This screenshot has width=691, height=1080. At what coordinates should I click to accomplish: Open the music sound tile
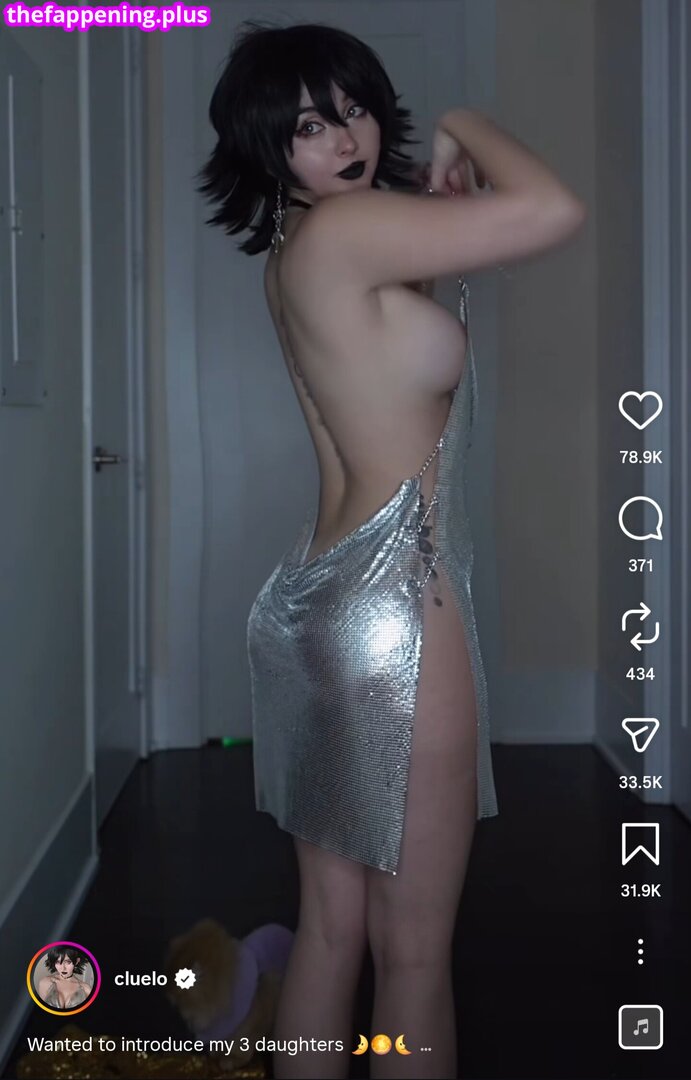click(640, 1027)
